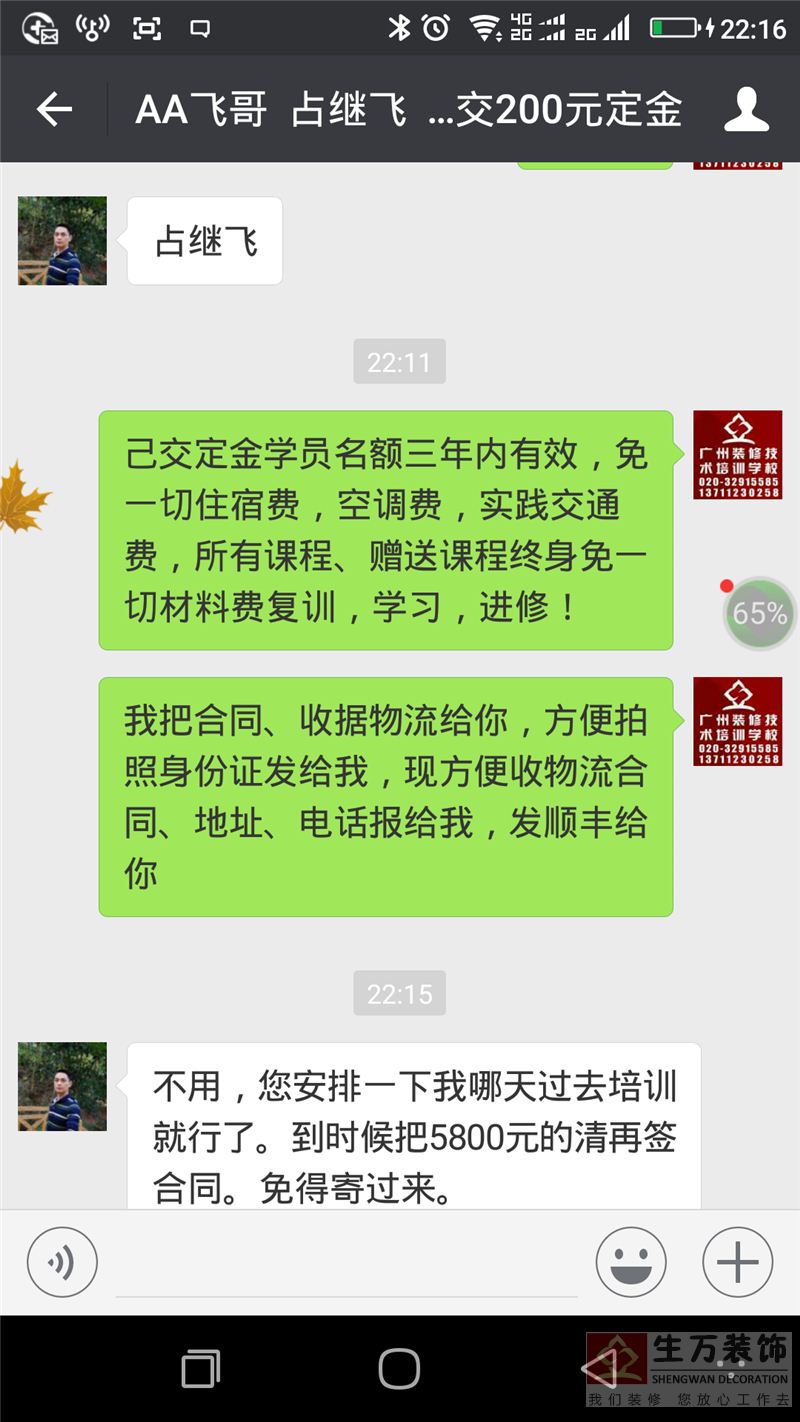The height and width of the screenshot is (1422, 800).
Task: Open chat info profile icon
Action: click(x=746, y=109)
